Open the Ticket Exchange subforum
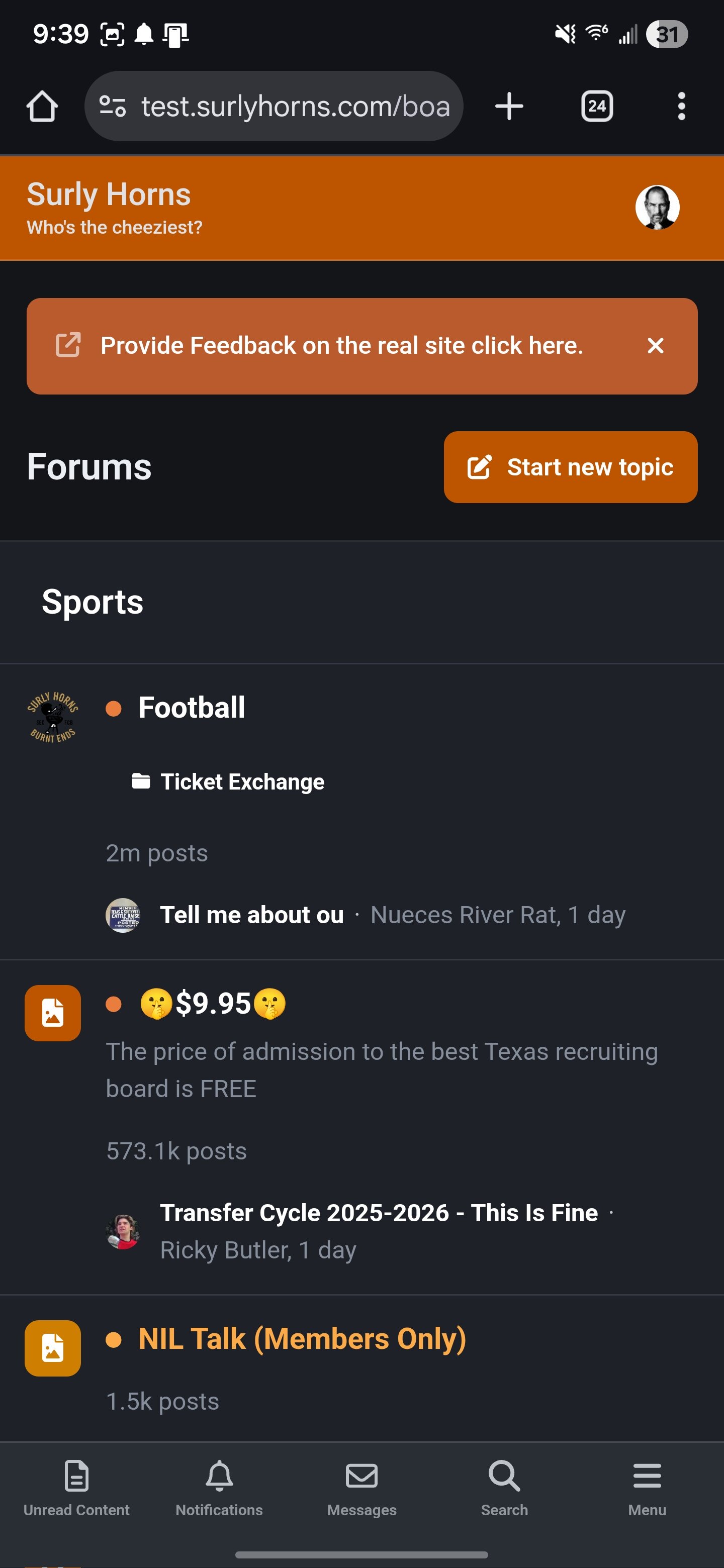 click(242, 781)
